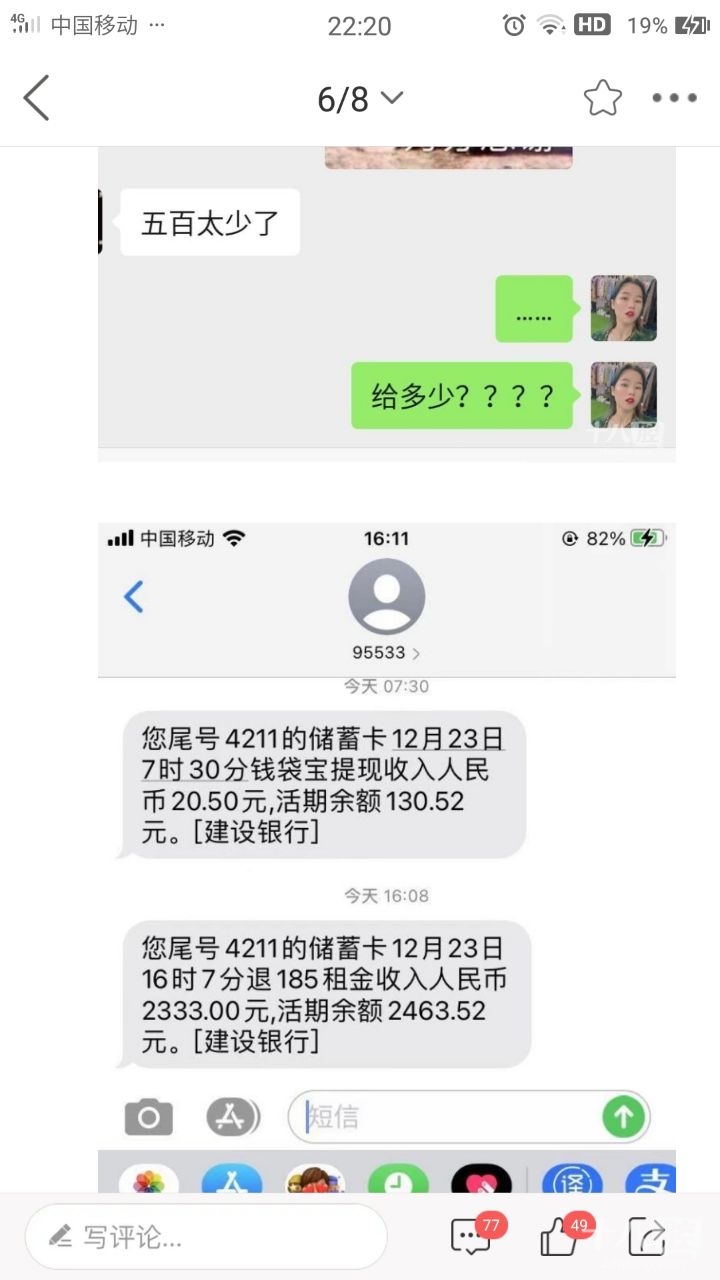
Task: Tap the write comment field
Action: click(205, 1237)
